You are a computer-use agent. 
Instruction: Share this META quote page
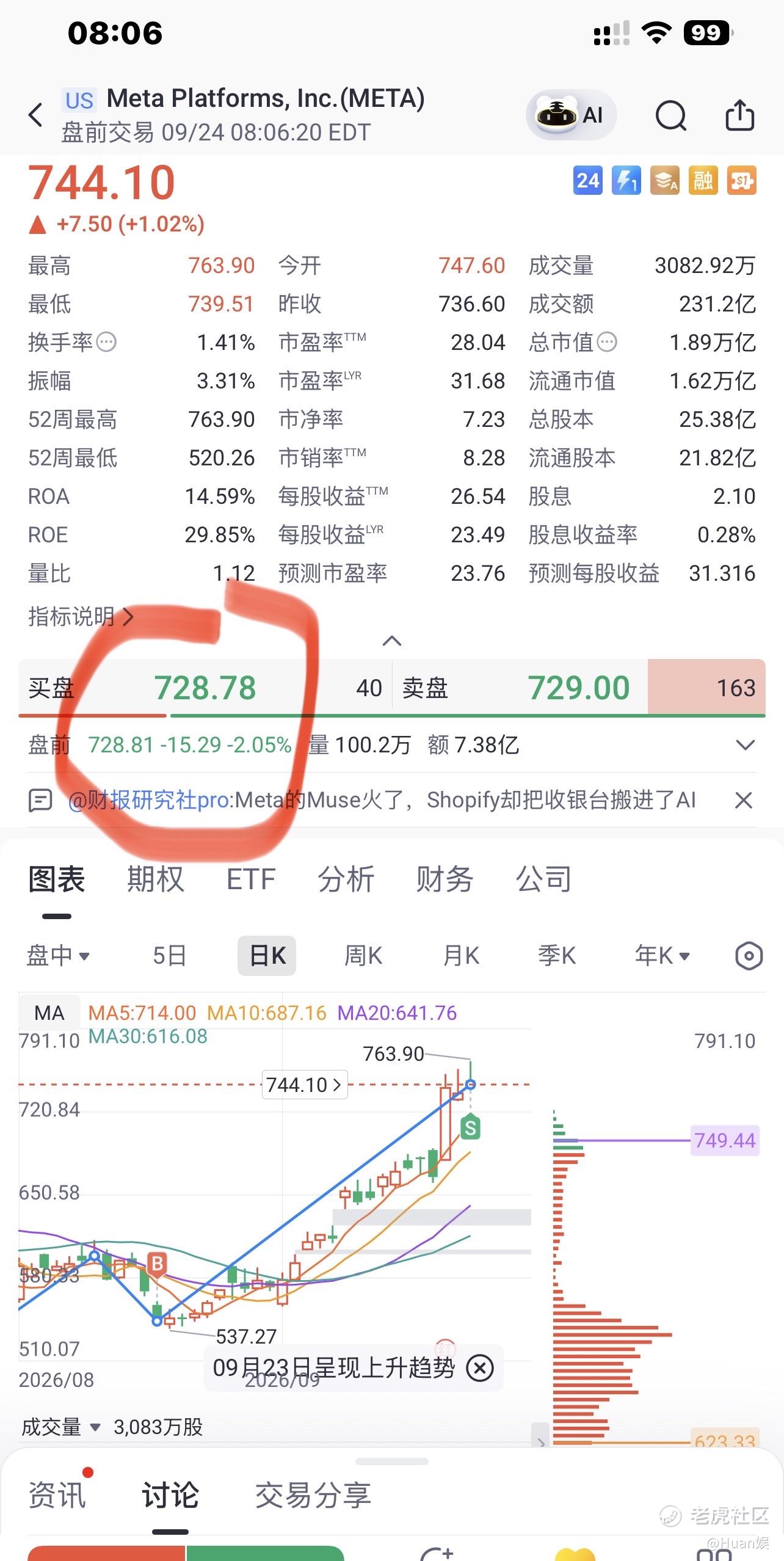[739, 115]
